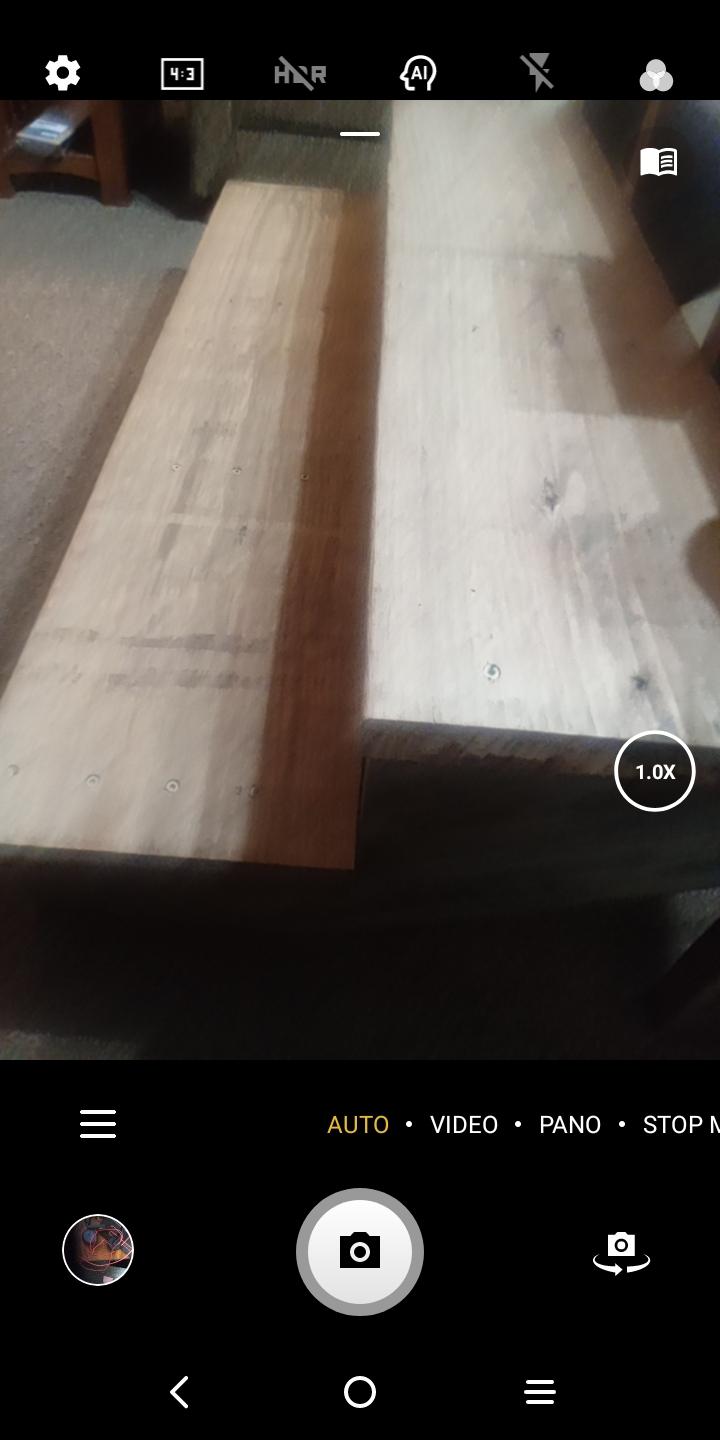Viewport: 720px width, 1440px height.
Task: Take a photo with the shutter
Action: click(360, 1251)
